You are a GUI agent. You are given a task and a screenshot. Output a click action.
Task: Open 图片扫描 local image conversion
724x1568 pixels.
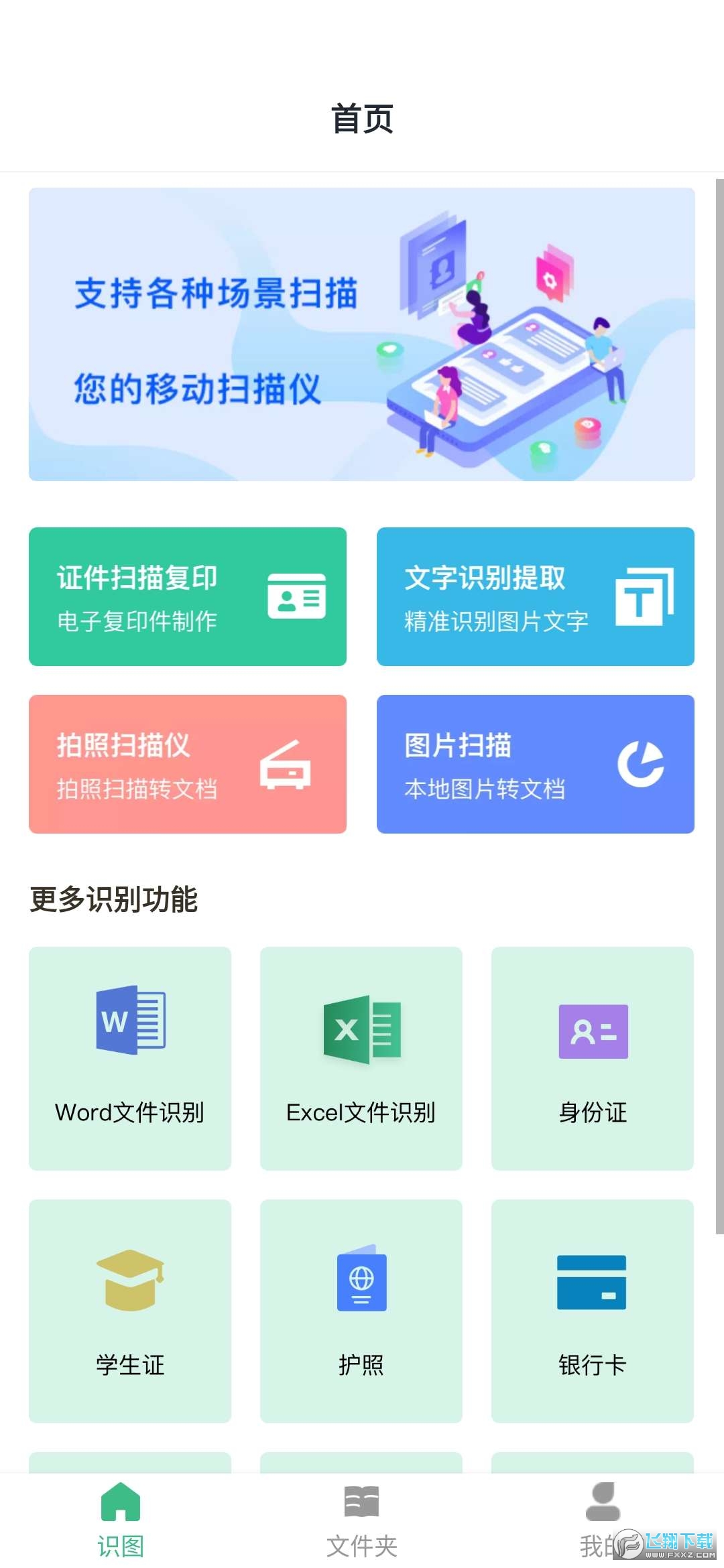click(536, 764)
